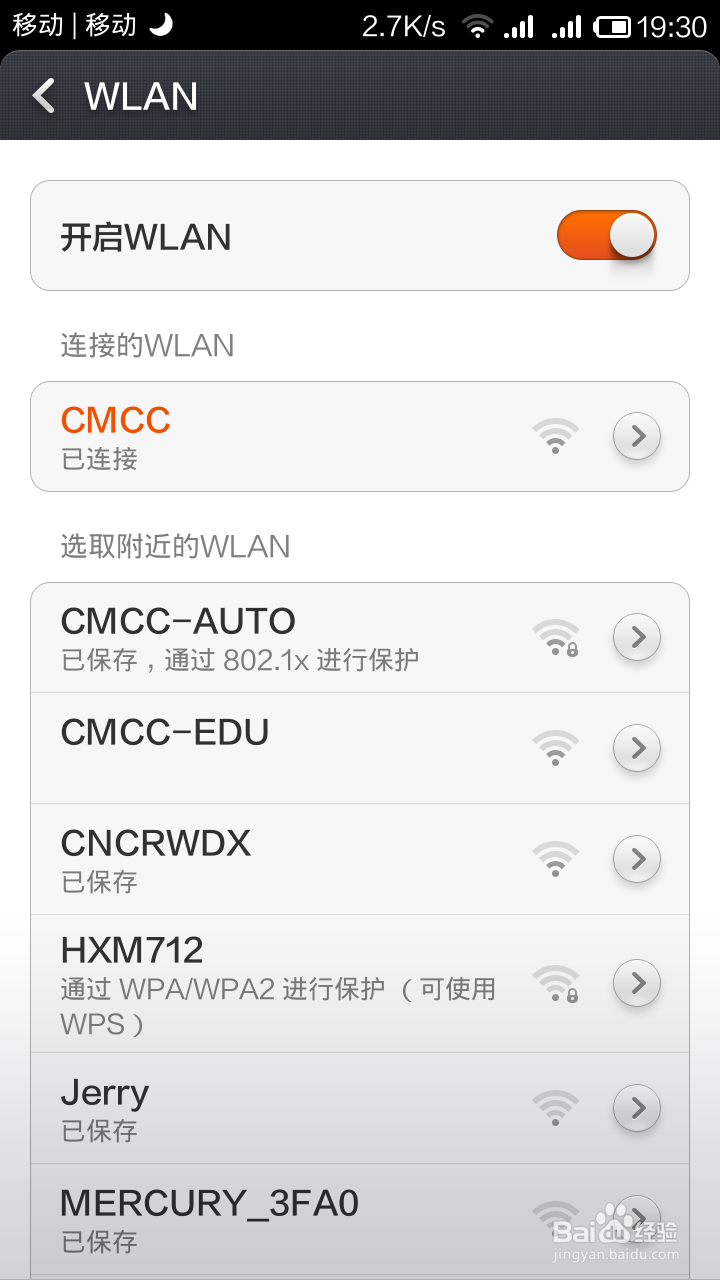The height and width of the screenshot is (1280, 720).
Task: Connect to the MERCURY_3FA0 network
Action: 300,1220
